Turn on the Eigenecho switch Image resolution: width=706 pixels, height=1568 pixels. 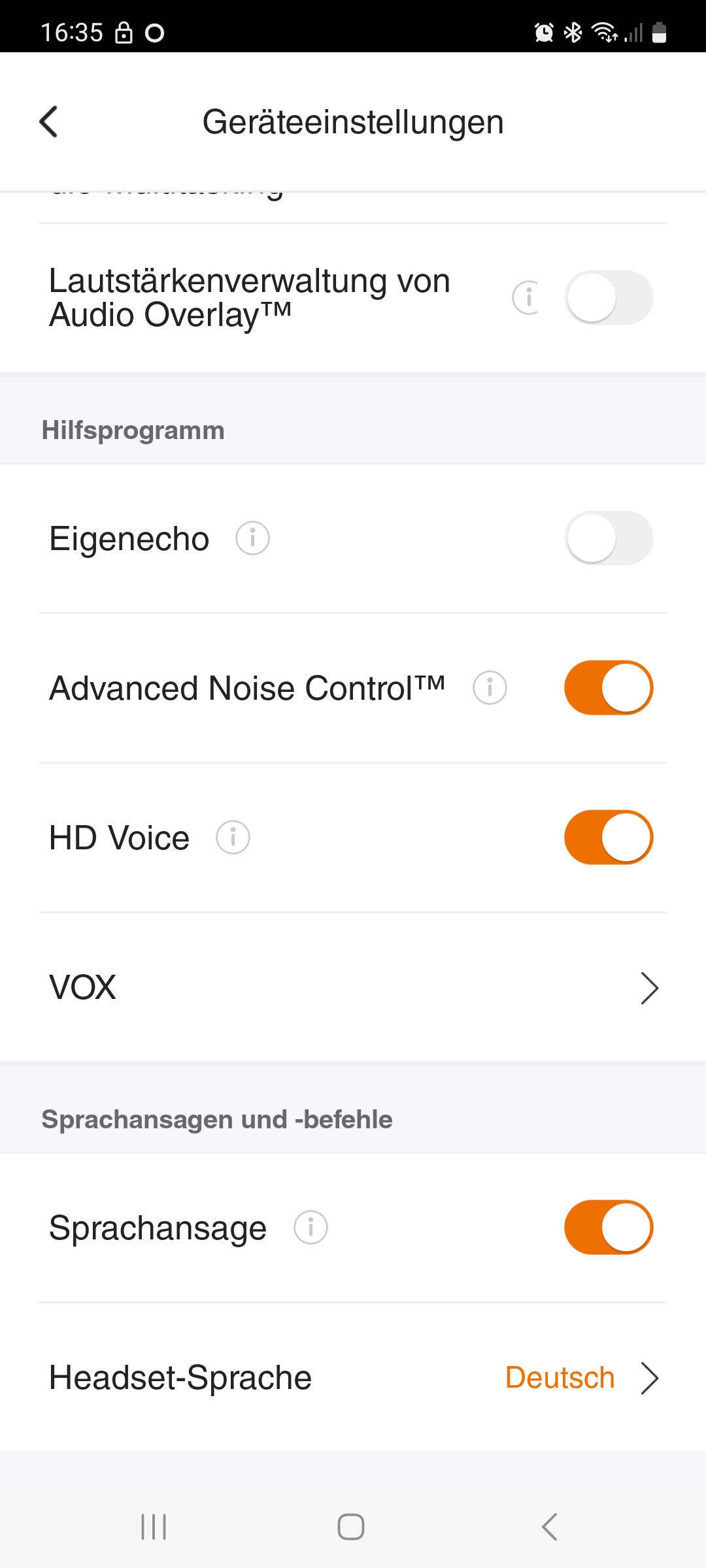[609, 538]
